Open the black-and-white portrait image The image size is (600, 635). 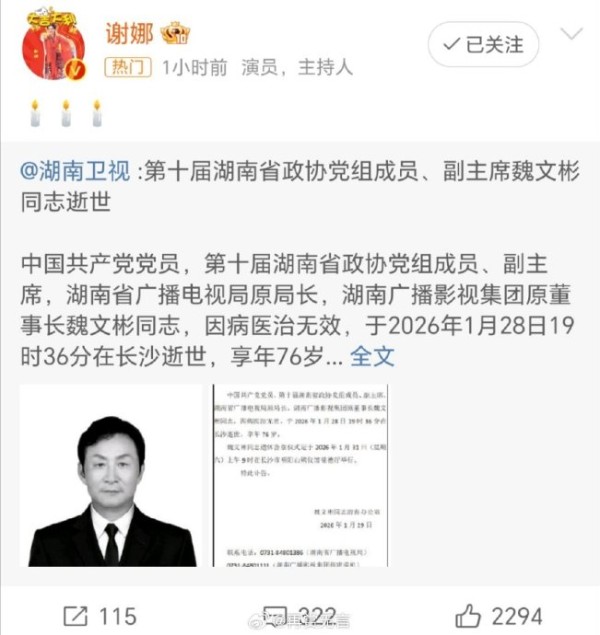111,475
